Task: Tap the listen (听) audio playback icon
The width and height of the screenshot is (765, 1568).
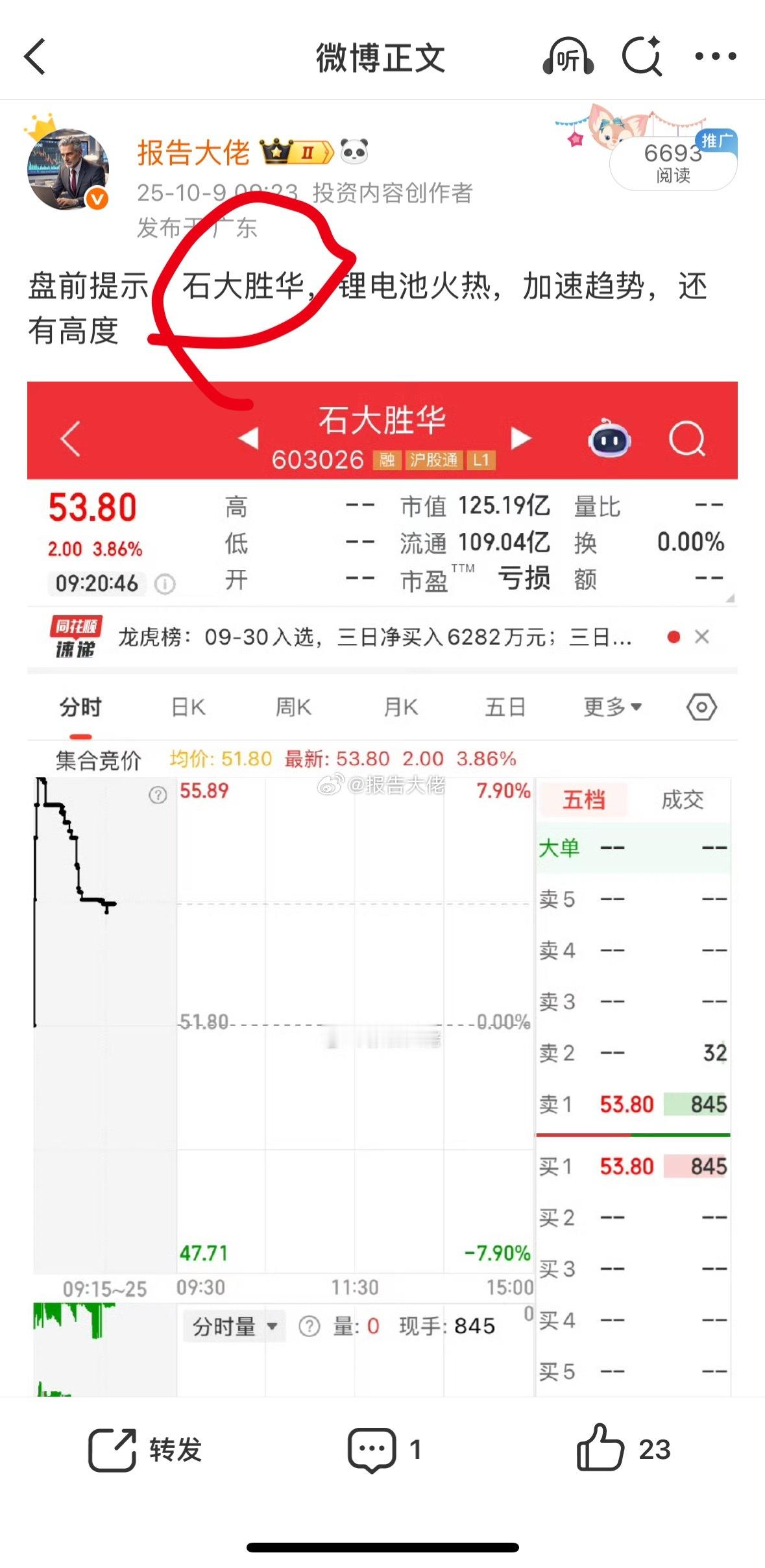Action: coord(569,57)
